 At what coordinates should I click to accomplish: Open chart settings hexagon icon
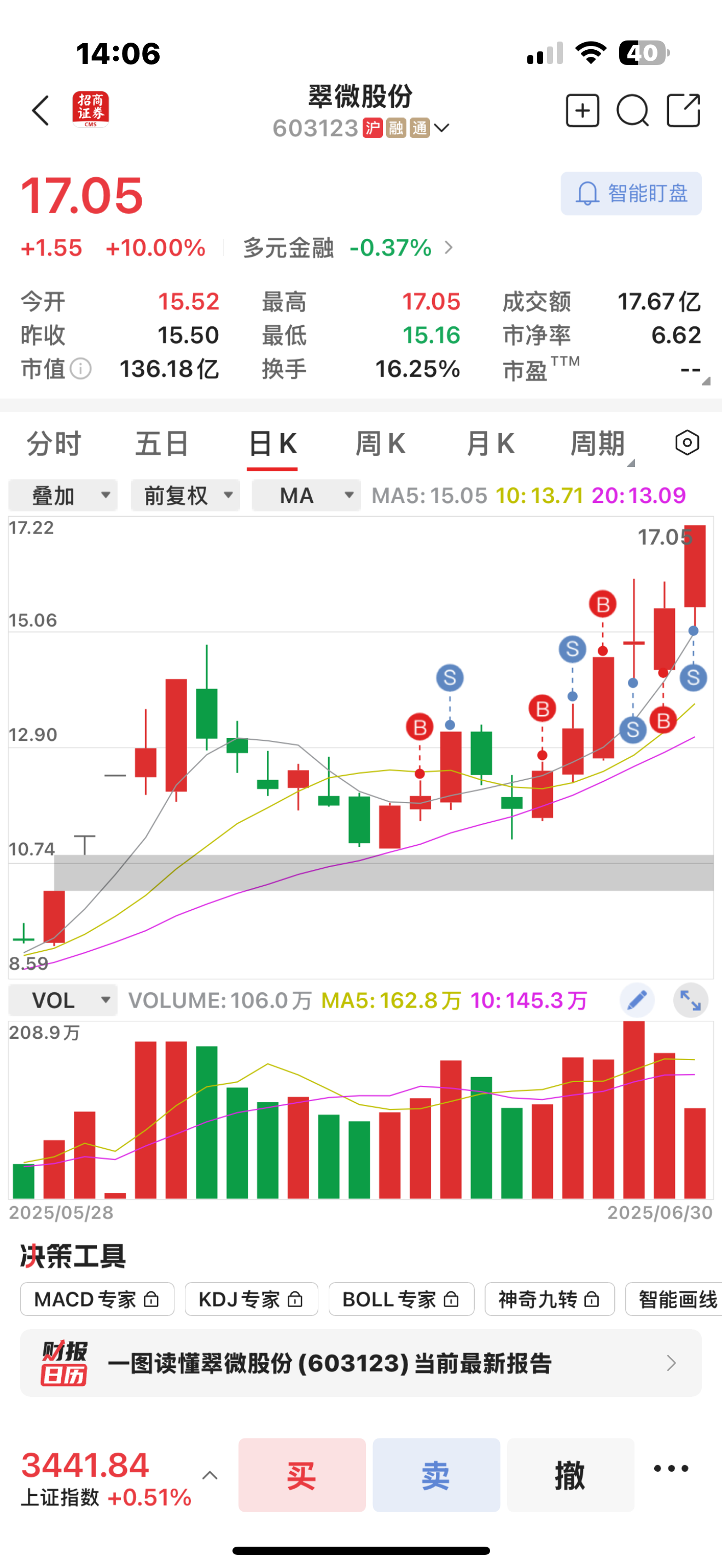686,442
